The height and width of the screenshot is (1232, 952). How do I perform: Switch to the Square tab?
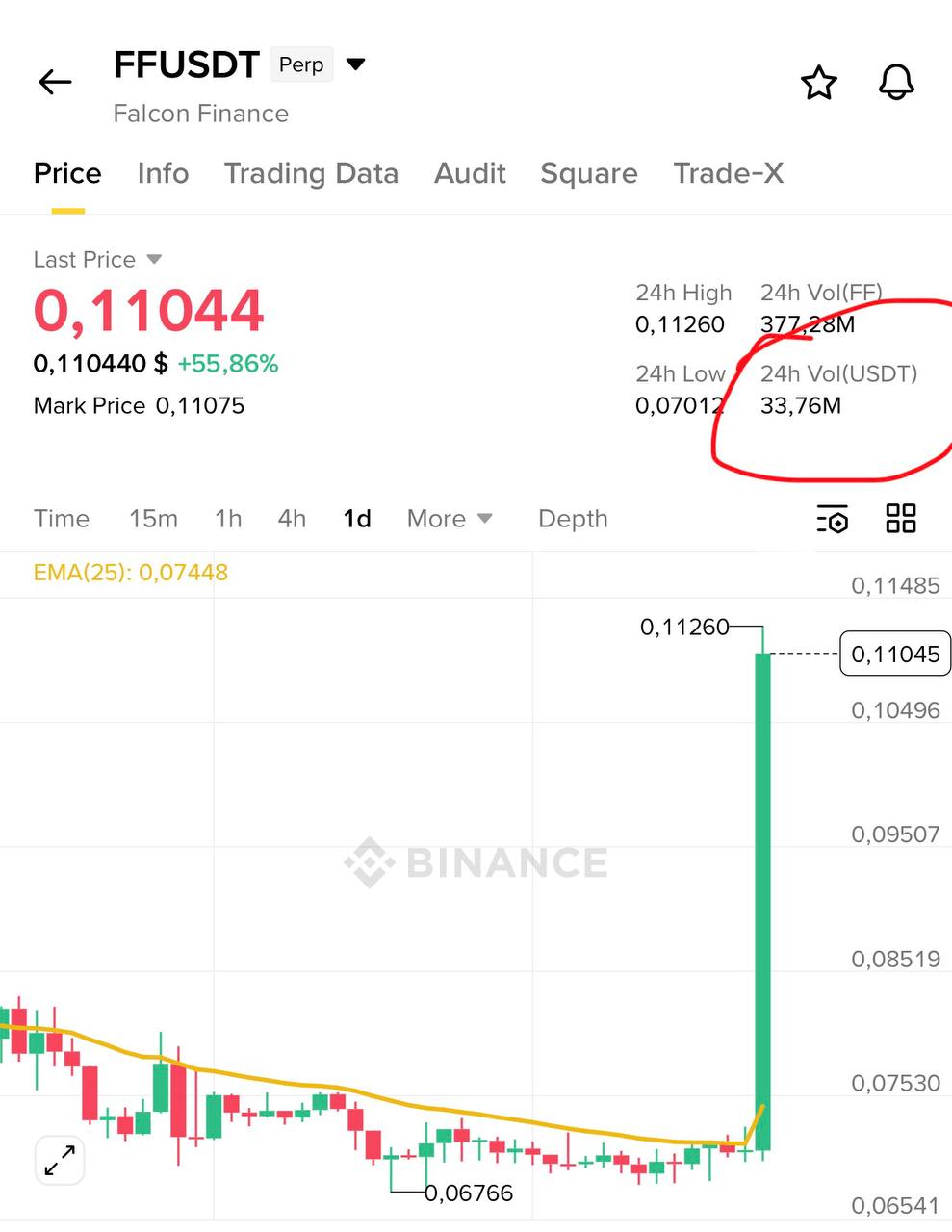[x=589, y=173]
